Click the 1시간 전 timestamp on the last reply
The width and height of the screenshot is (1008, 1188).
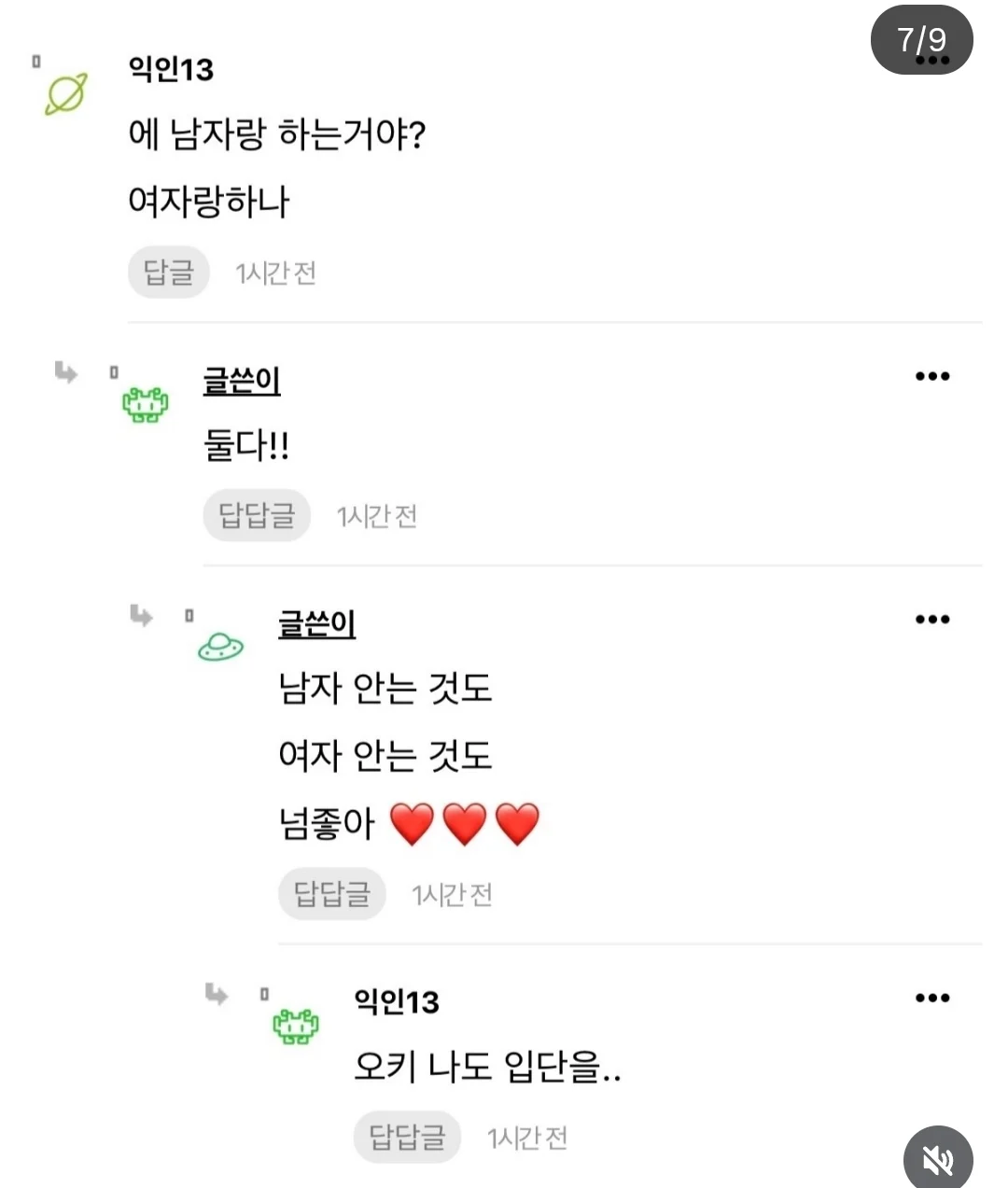click(525, 1137)
